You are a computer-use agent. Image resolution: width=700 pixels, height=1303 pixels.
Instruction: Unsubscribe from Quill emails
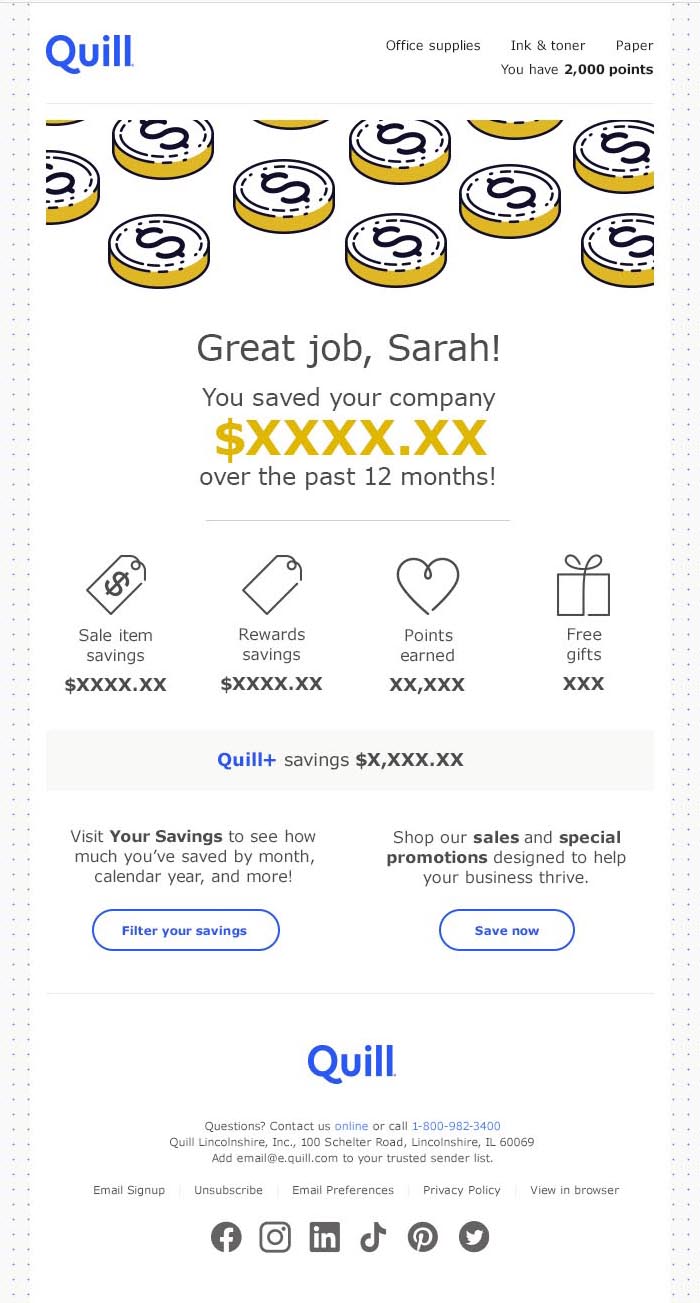coord(228,1190)
